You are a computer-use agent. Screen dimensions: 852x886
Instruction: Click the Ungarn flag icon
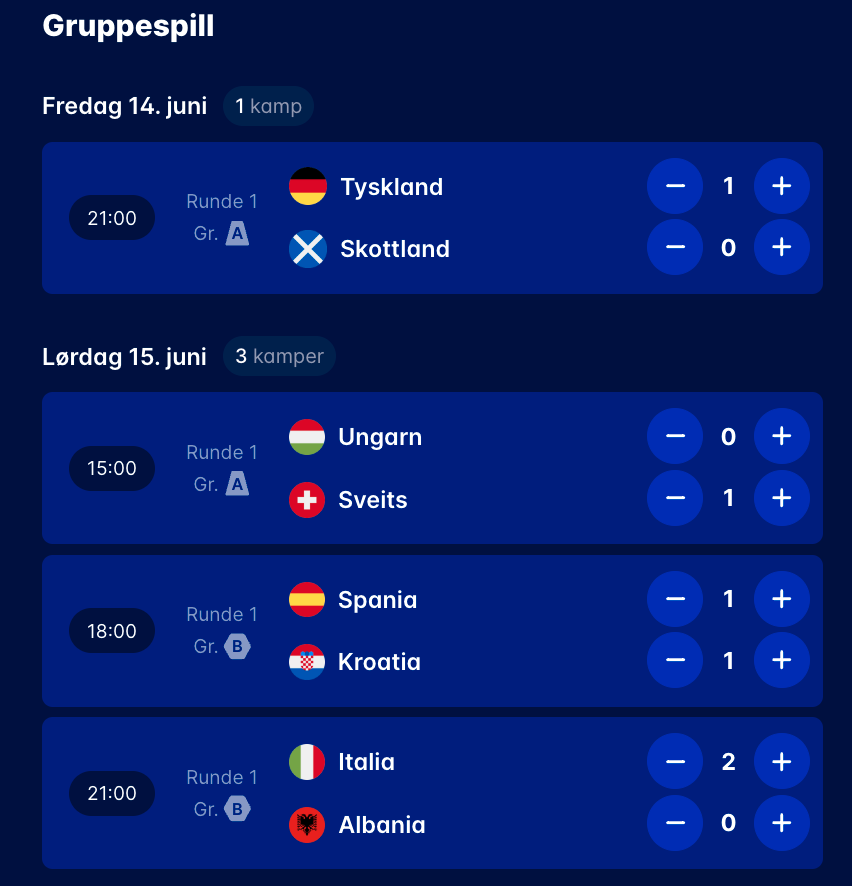pos(307,436)
